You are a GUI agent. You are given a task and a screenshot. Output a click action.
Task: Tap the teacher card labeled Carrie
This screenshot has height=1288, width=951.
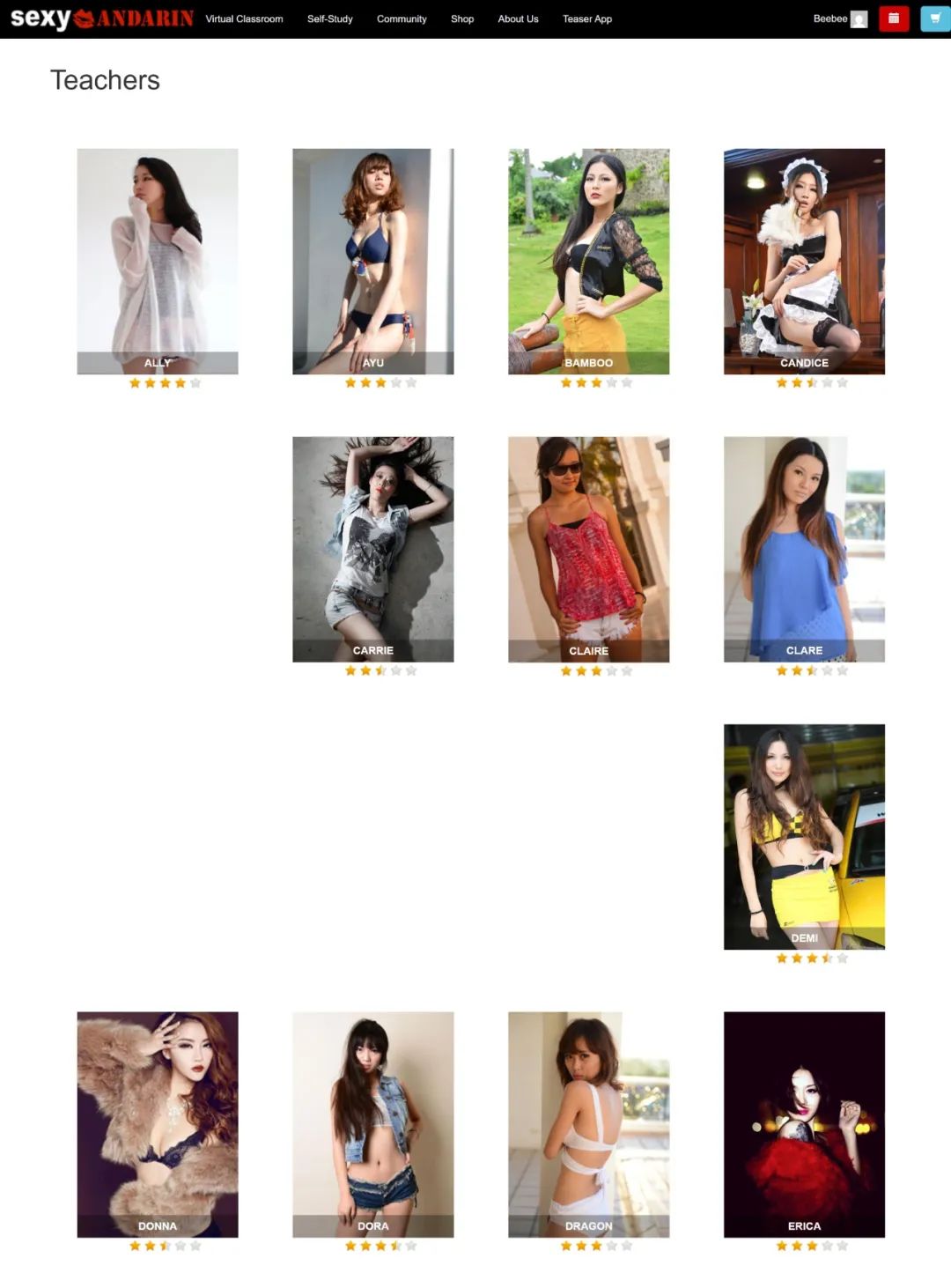(372, 549)
